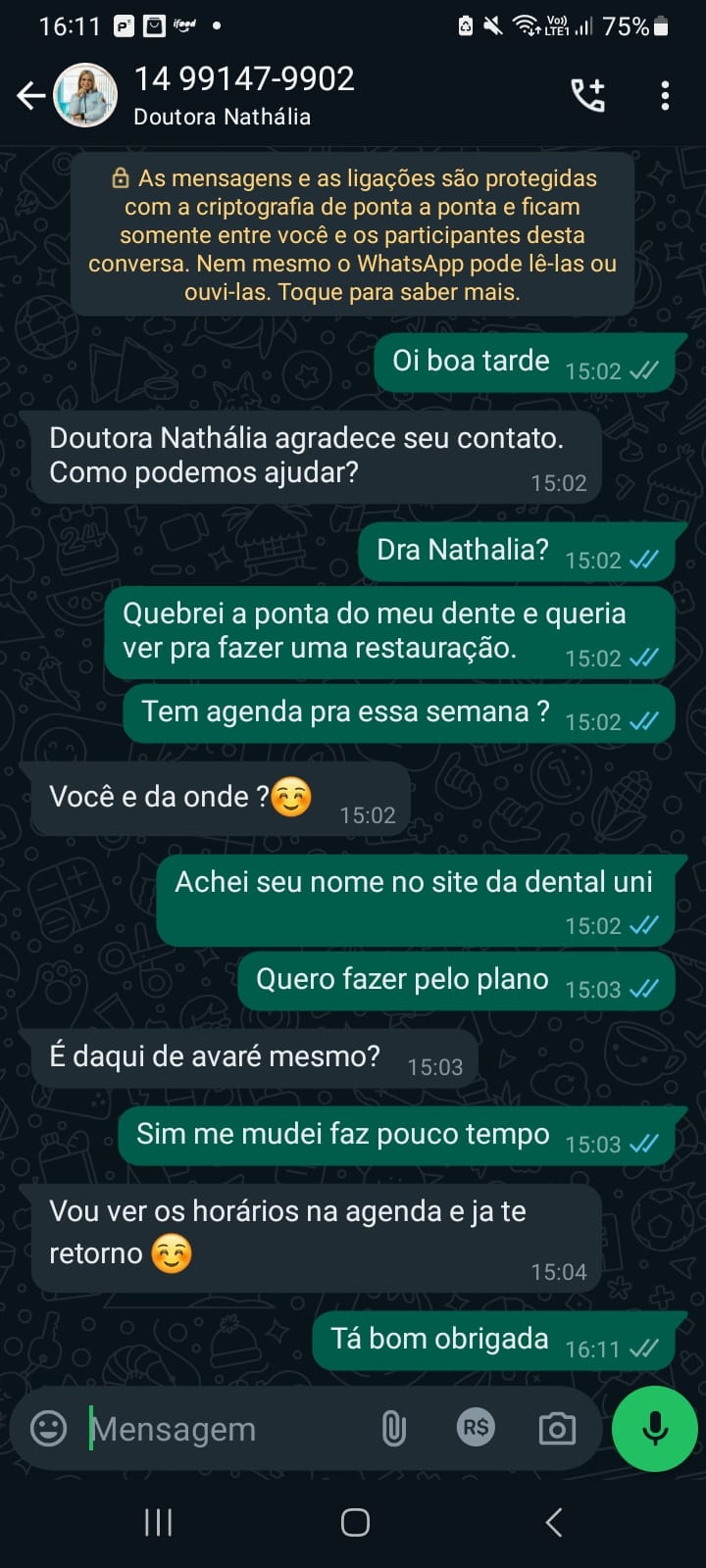Focus the Mensagem text field
This screenshot has height=1568, width=706.
click(x=226, y=1429)
